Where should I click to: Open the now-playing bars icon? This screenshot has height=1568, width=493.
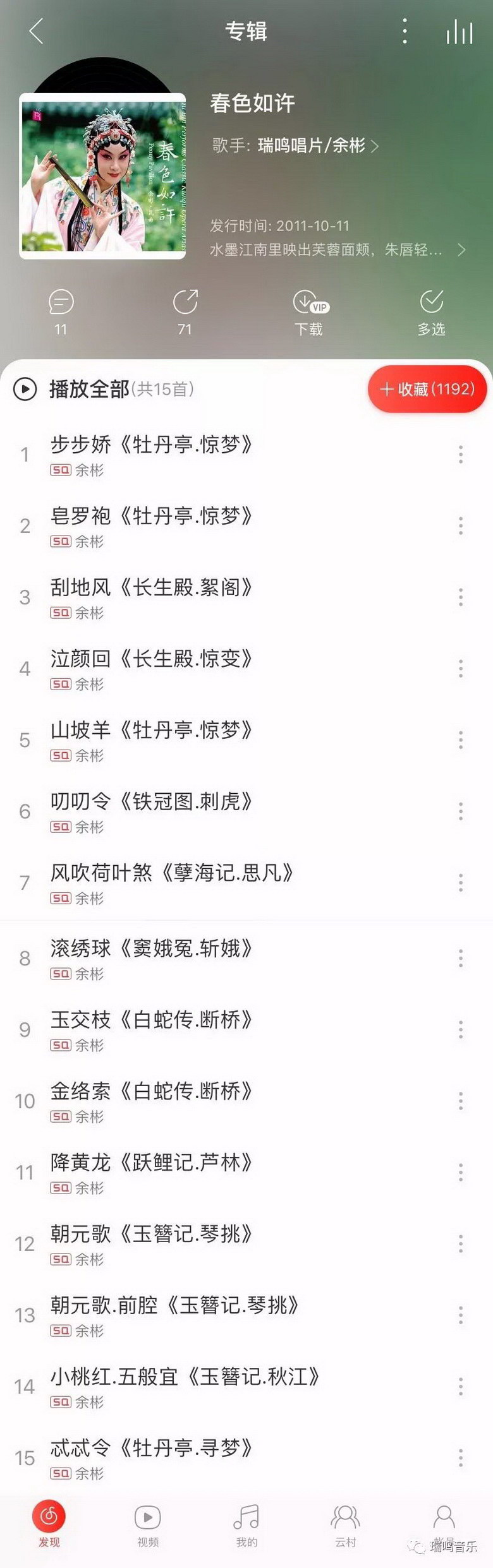click(460, 32)
